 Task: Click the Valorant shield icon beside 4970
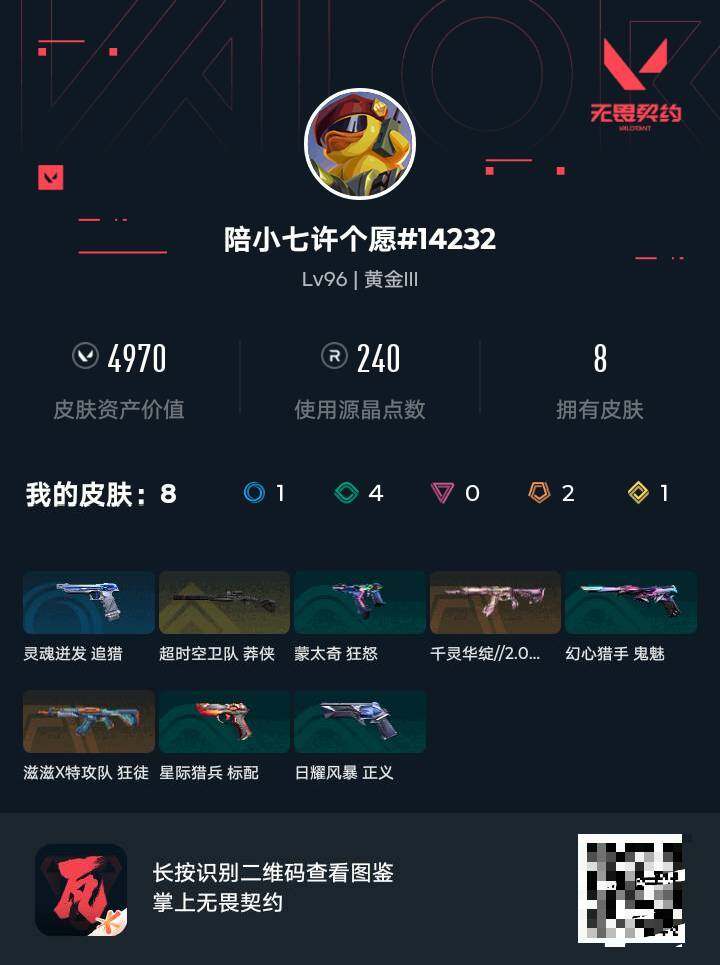(87, 357)
